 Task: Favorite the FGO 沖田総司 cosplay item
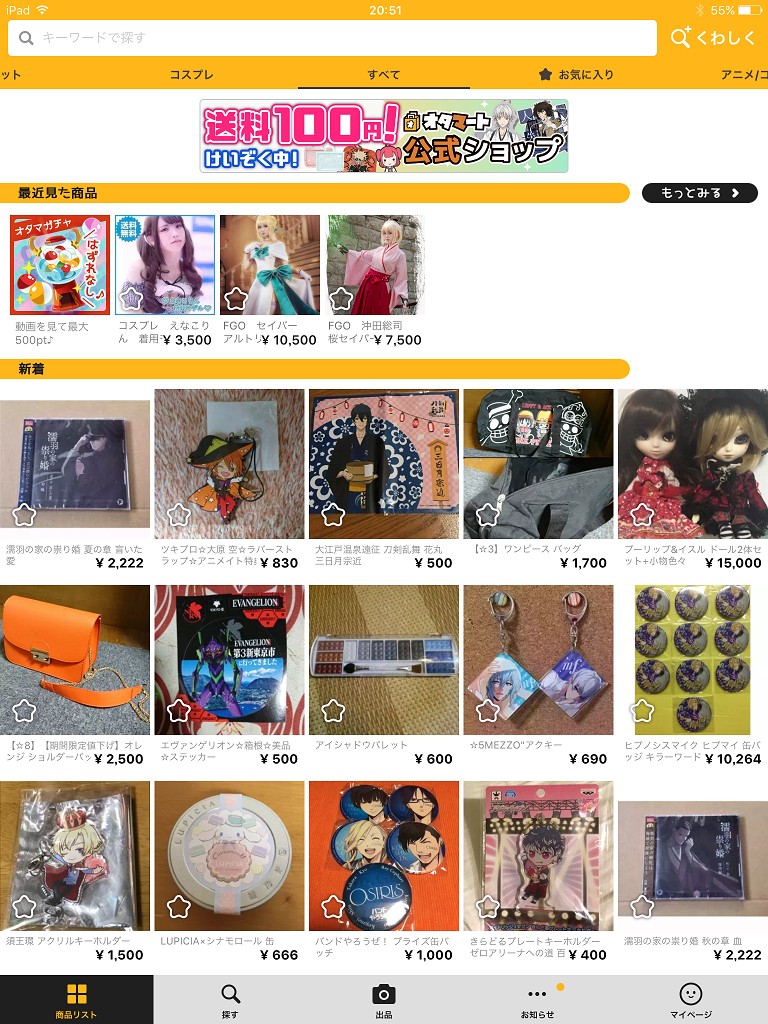(x=342, y=298)
